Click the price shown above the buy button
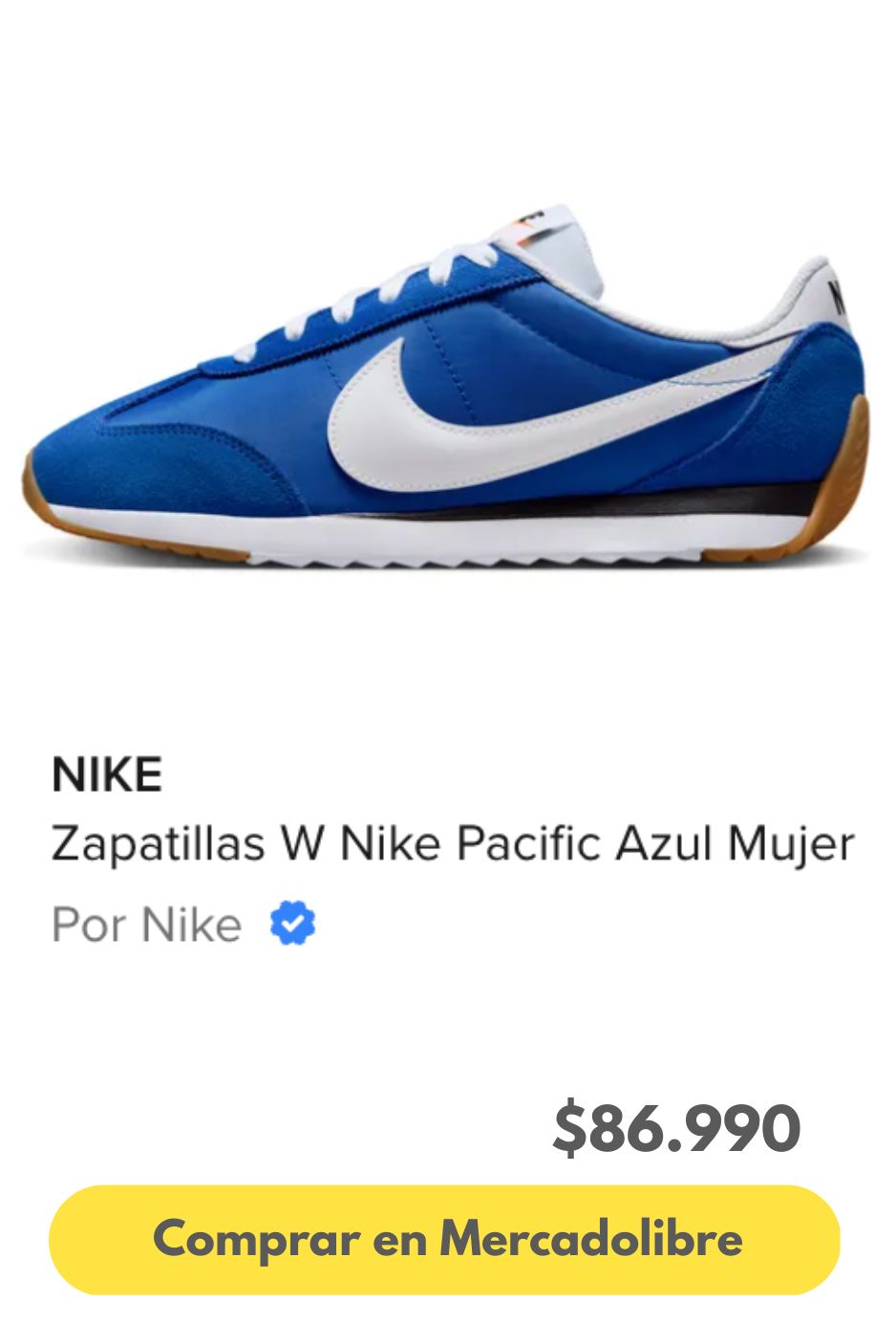 pyautogui.click(x=677, y=1127)
